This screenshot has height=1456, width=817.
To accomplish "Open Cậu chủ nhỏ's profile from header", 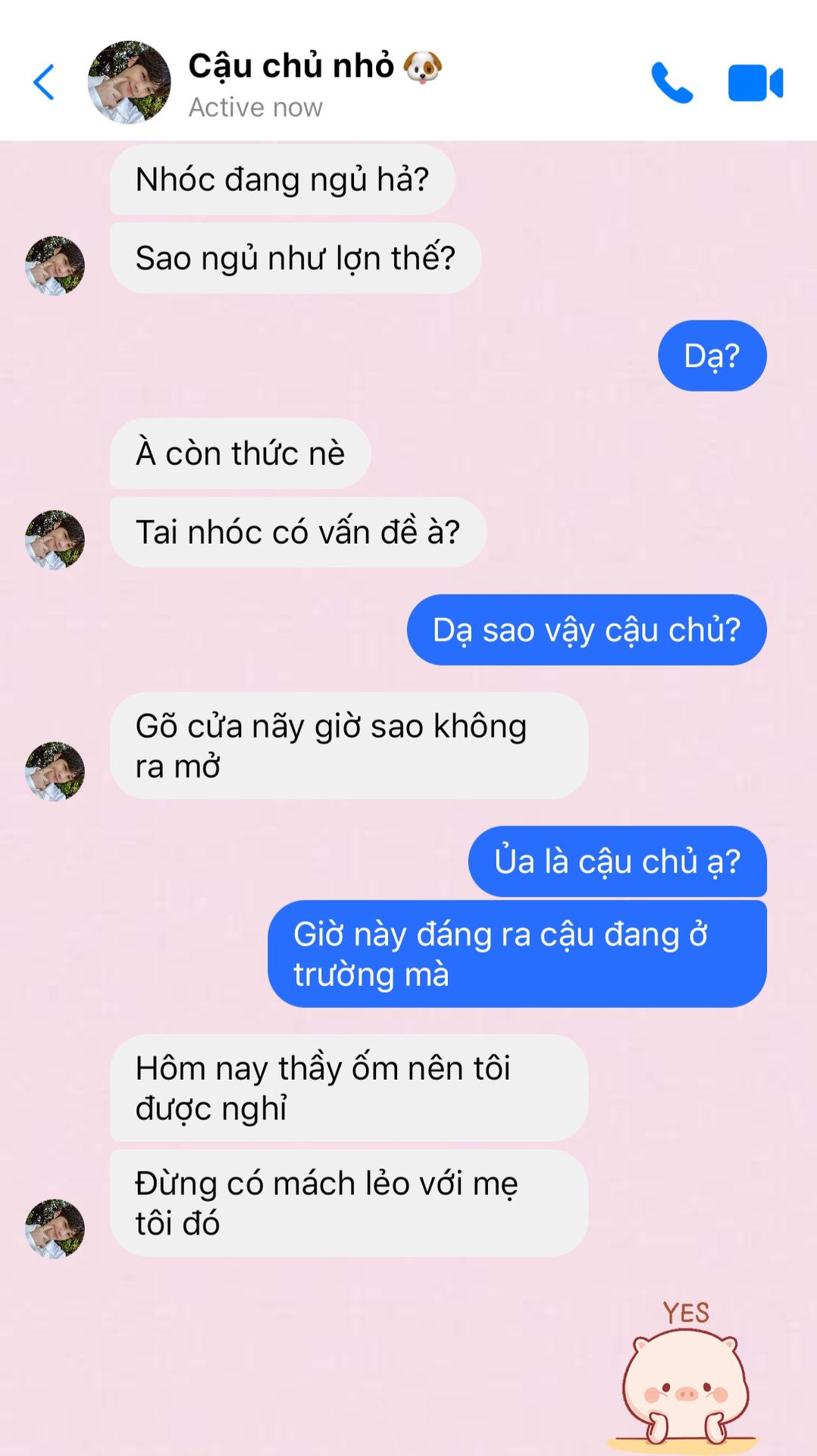I will [x=129, y=83].
